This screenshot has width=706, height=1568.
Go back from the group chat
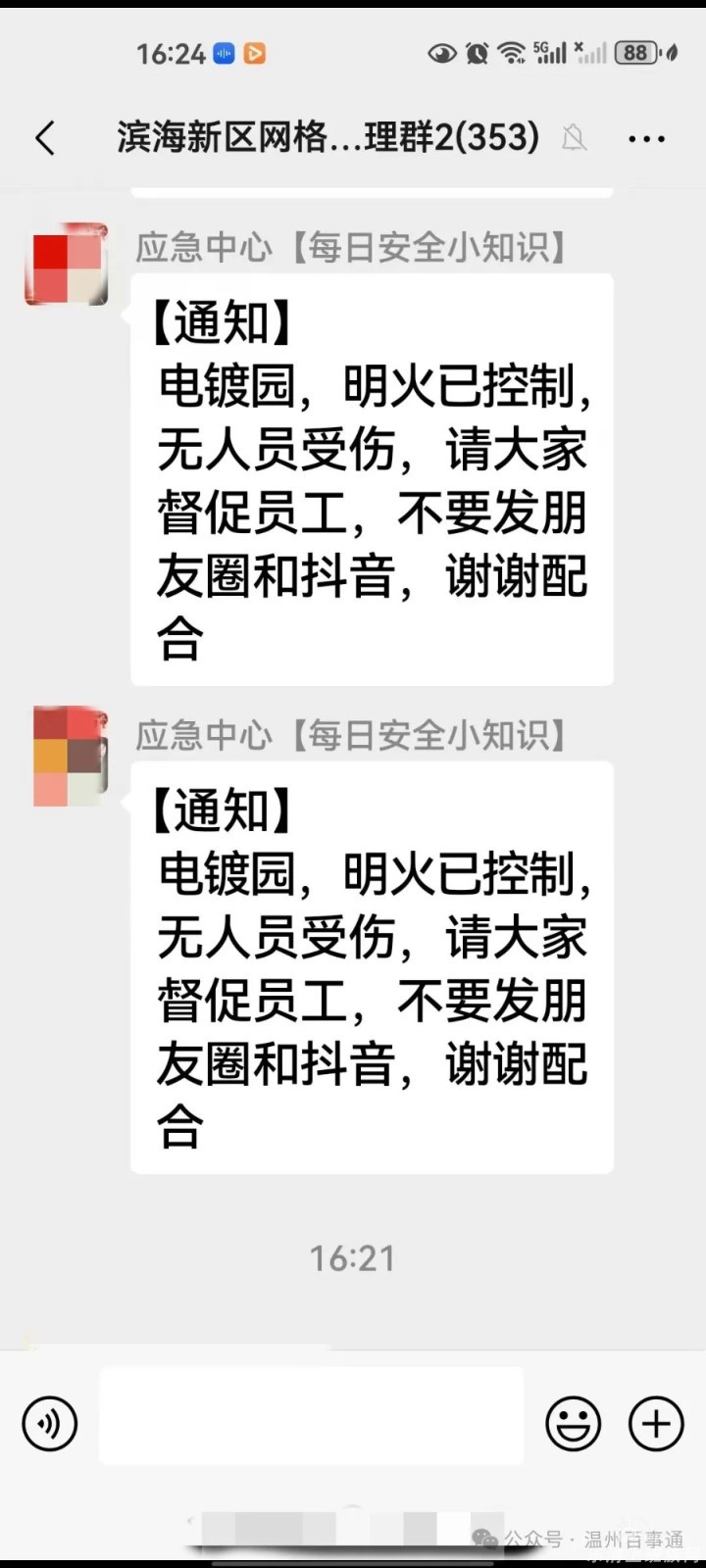point(45,138)
